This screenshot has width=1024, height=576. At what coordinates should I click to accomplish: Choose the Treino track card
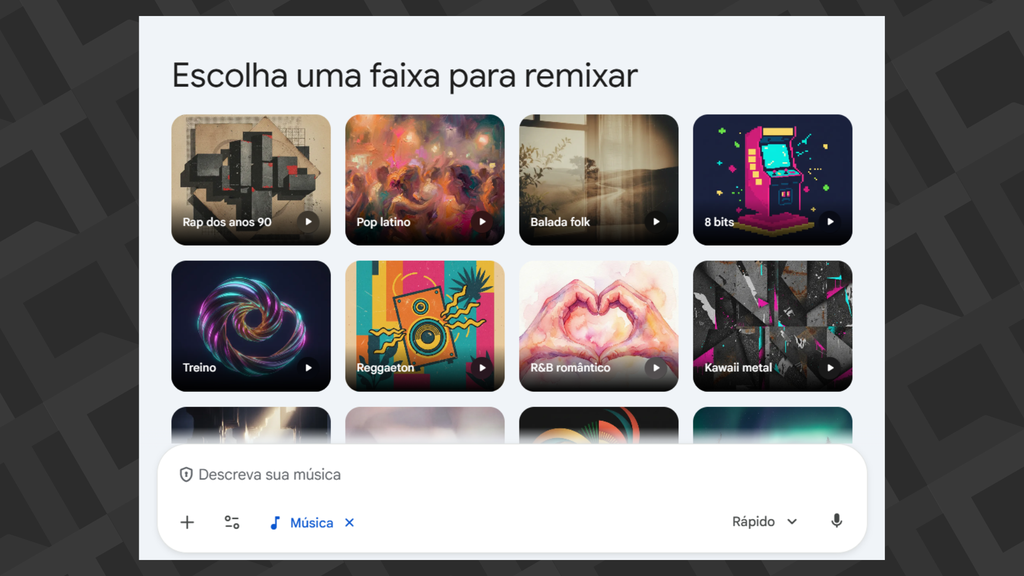click(x=250, y=325)
